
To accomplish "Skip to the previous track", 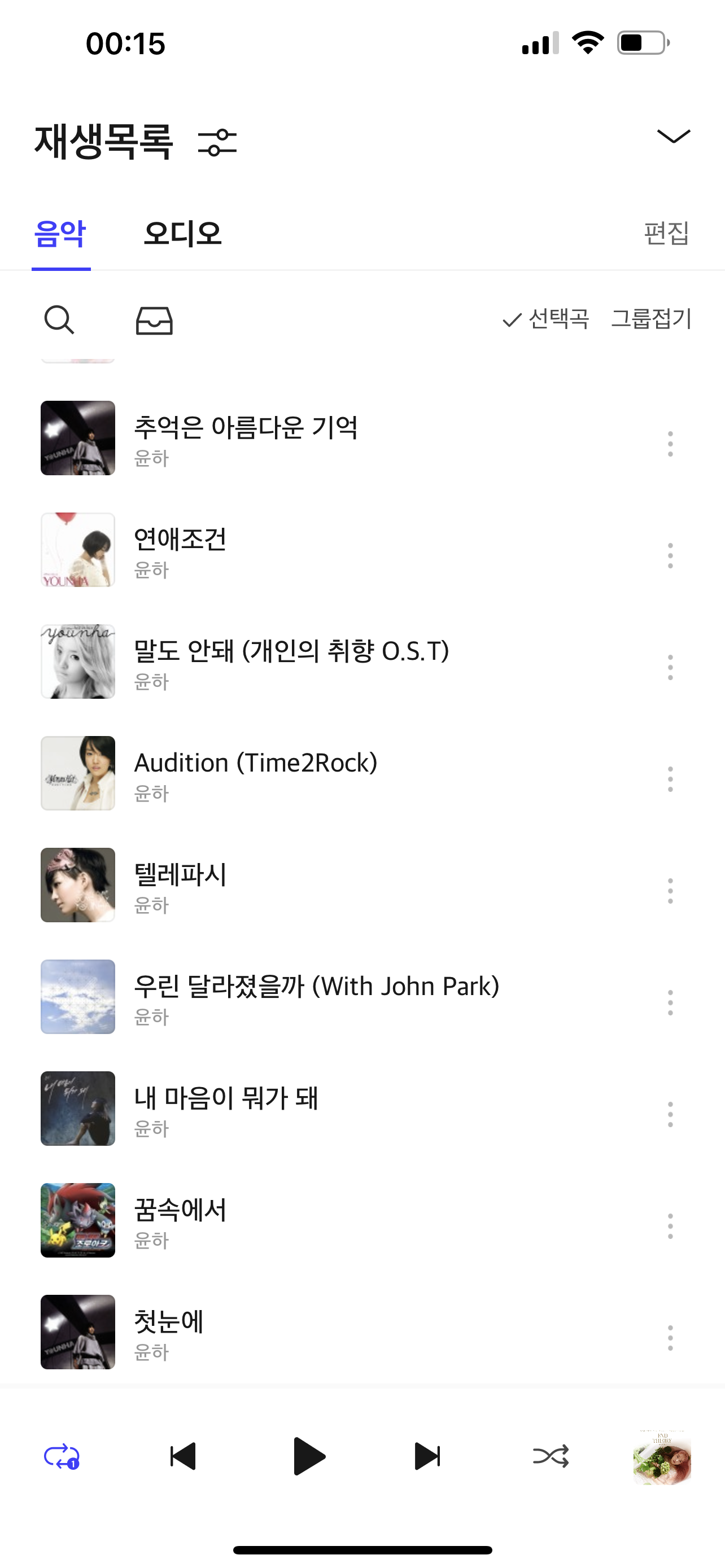I will tap(182, 1457).
